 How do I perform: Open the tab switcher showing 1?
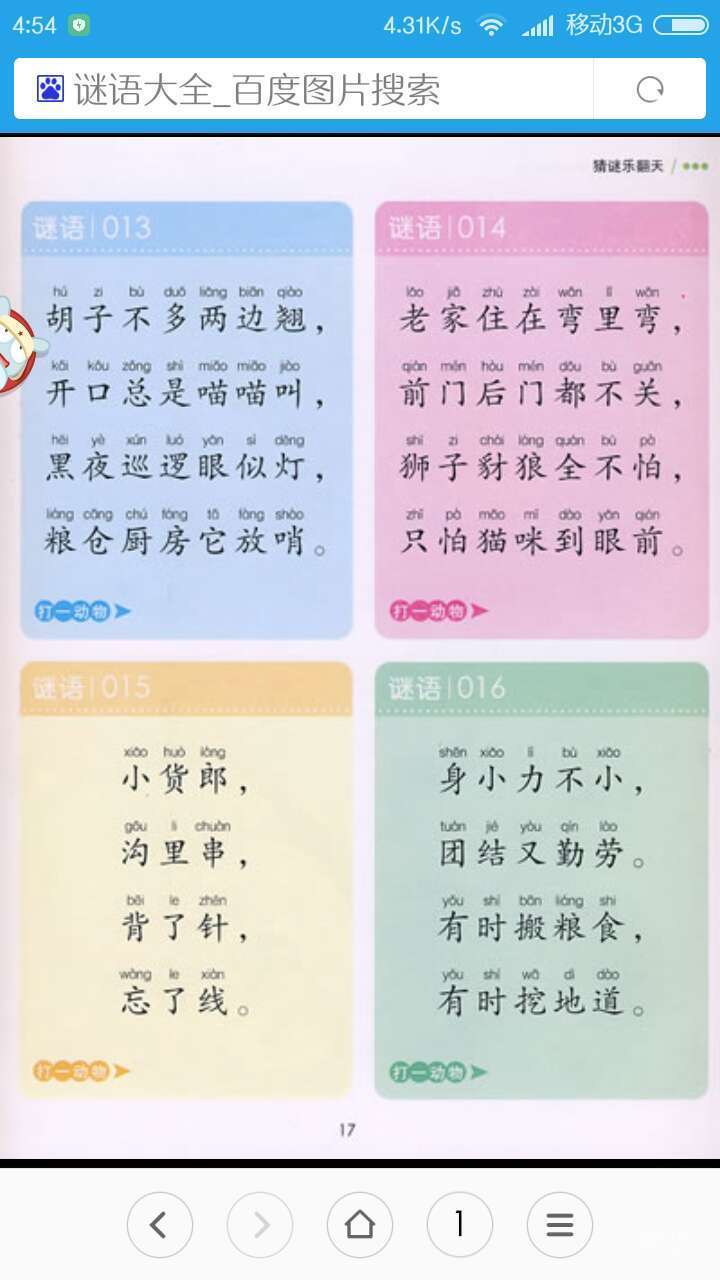tap(460, 1224)
